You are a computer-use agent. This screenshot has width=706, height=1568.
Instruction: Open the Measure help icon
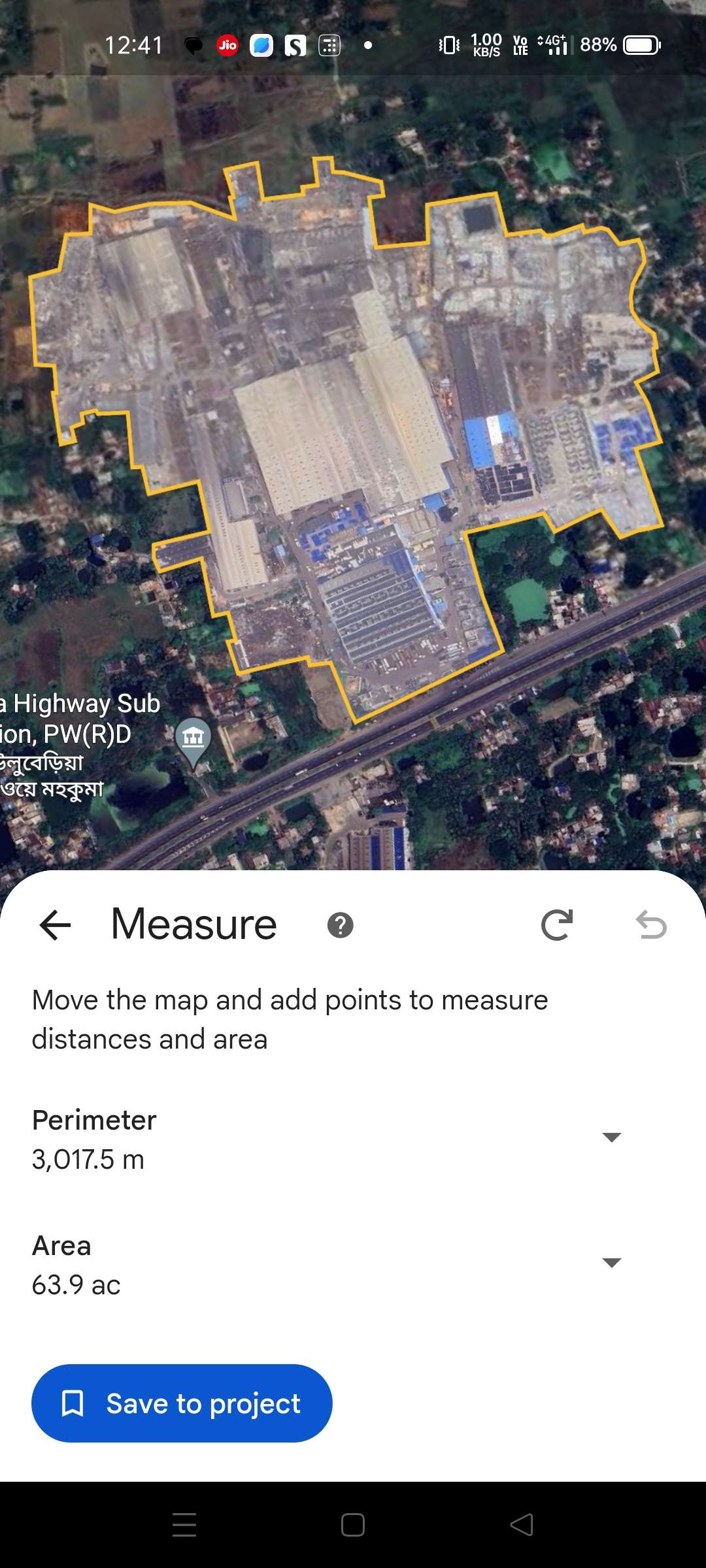[340, 925]
